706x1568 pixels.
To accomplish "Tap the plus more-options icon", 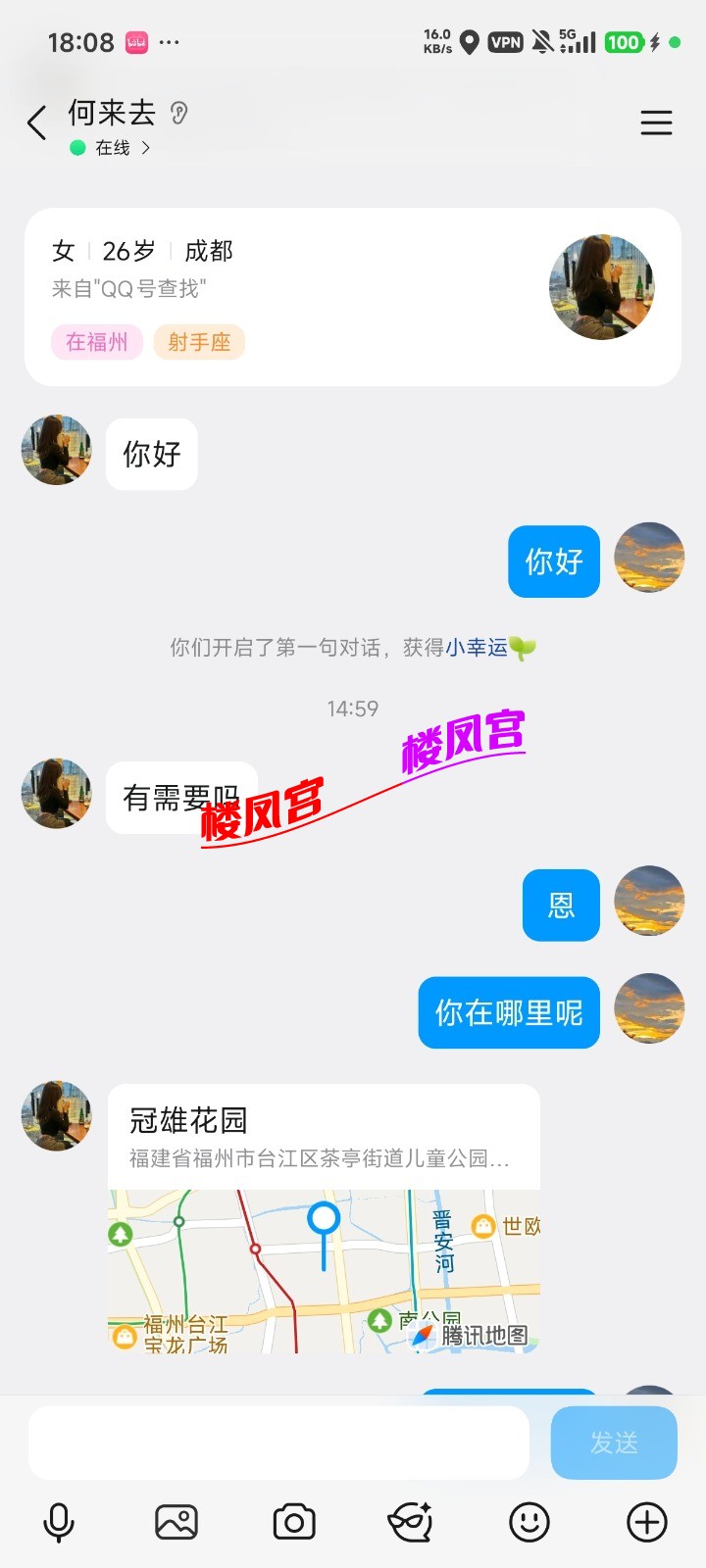I will (645, 1522).
